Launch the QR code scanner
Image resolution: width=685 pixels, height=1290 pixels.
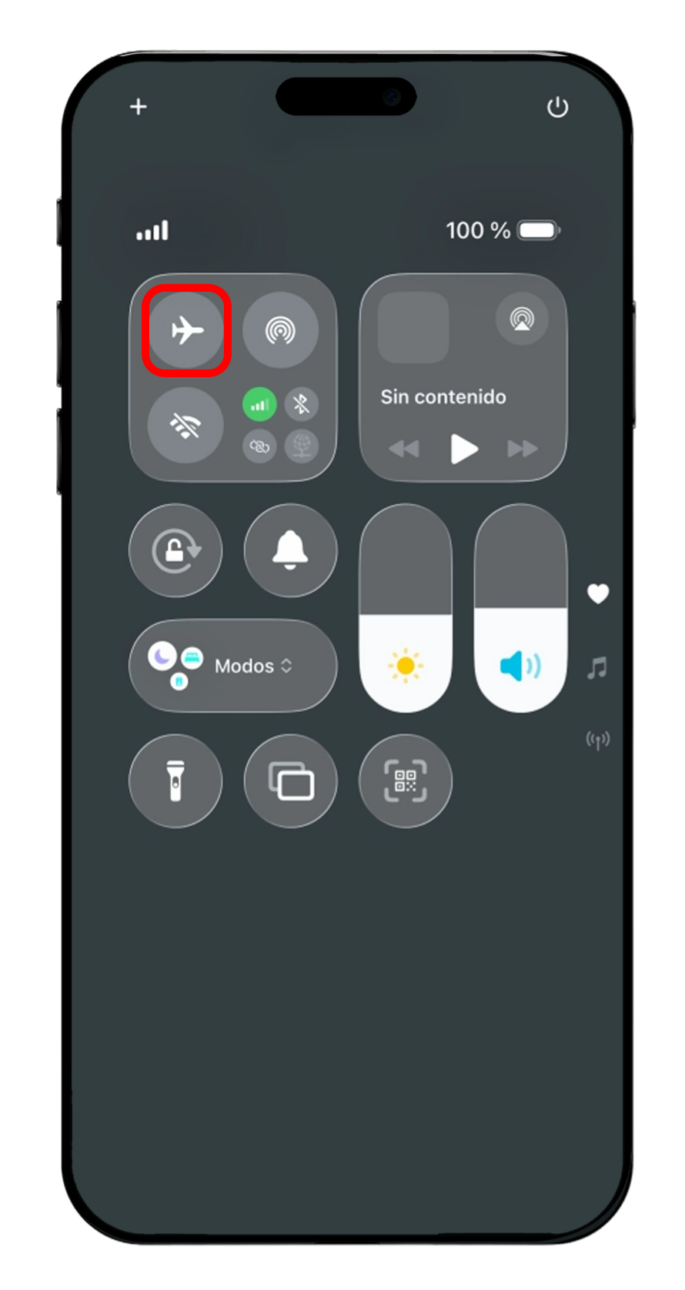(x=405, y=781)
